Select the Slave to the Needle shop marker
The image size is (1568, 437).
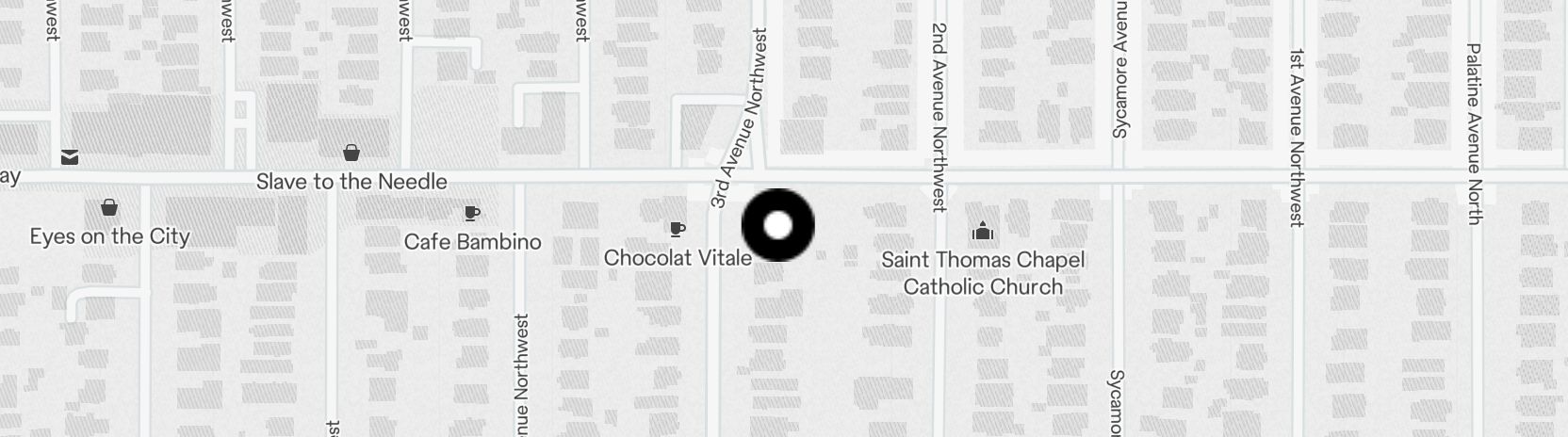point(351,153)
